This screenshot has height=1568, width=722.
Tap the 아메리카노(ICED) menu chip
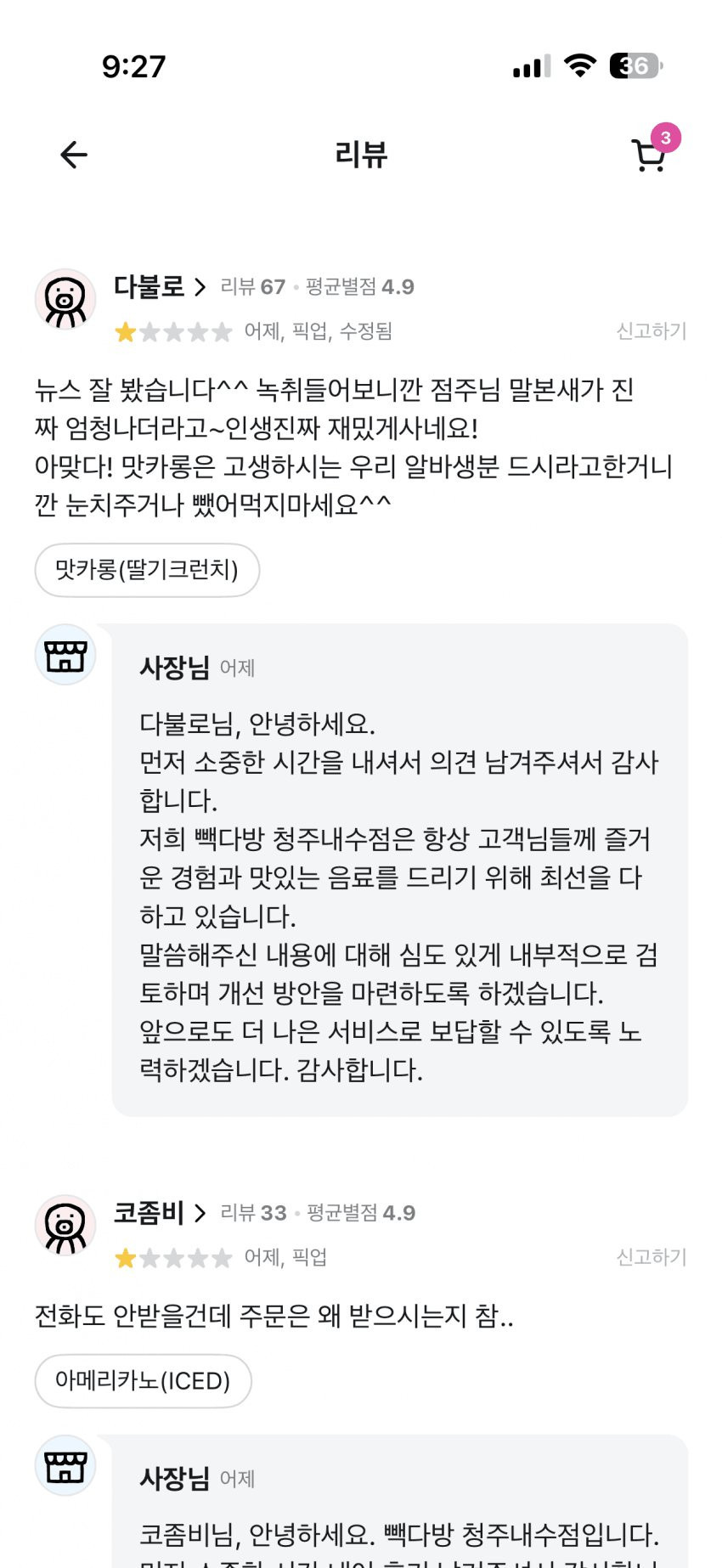click(x=143, y=1381)
